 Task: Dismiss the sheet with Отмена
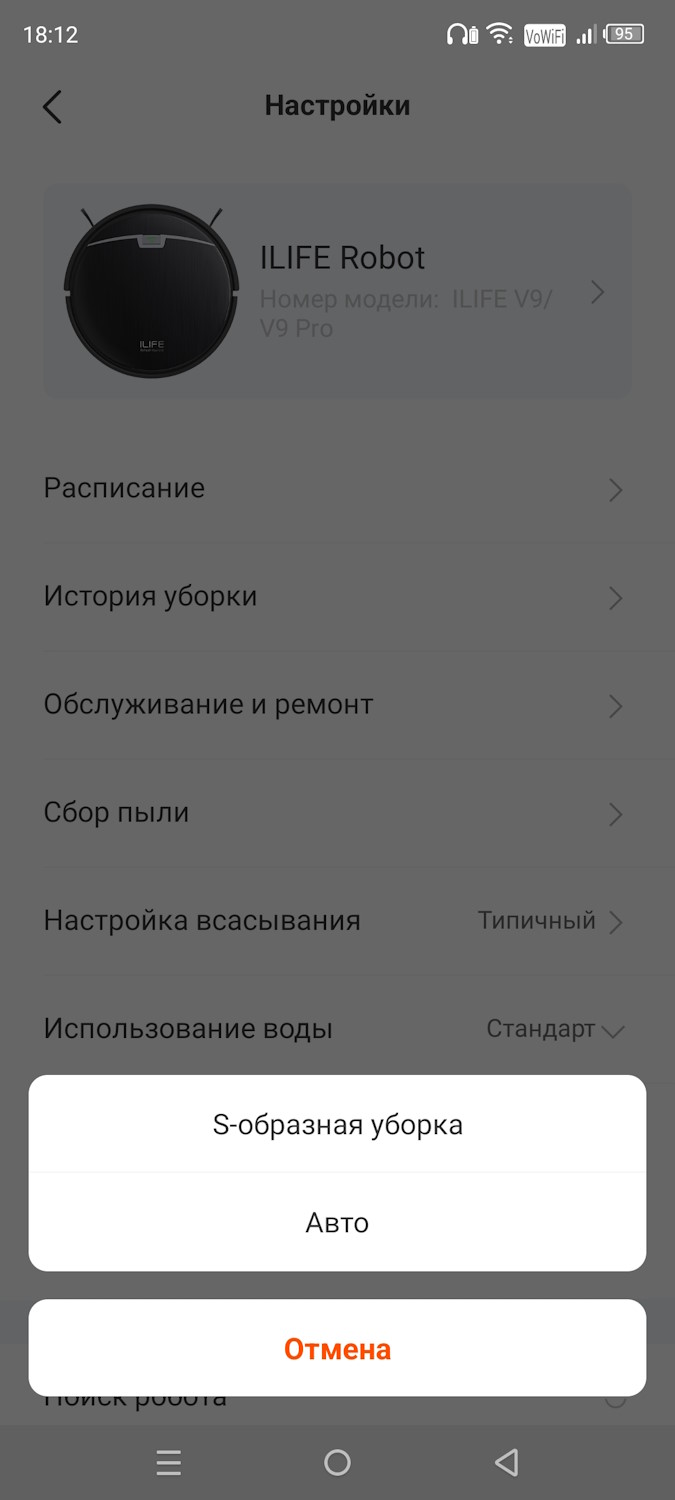point(337,1349)
